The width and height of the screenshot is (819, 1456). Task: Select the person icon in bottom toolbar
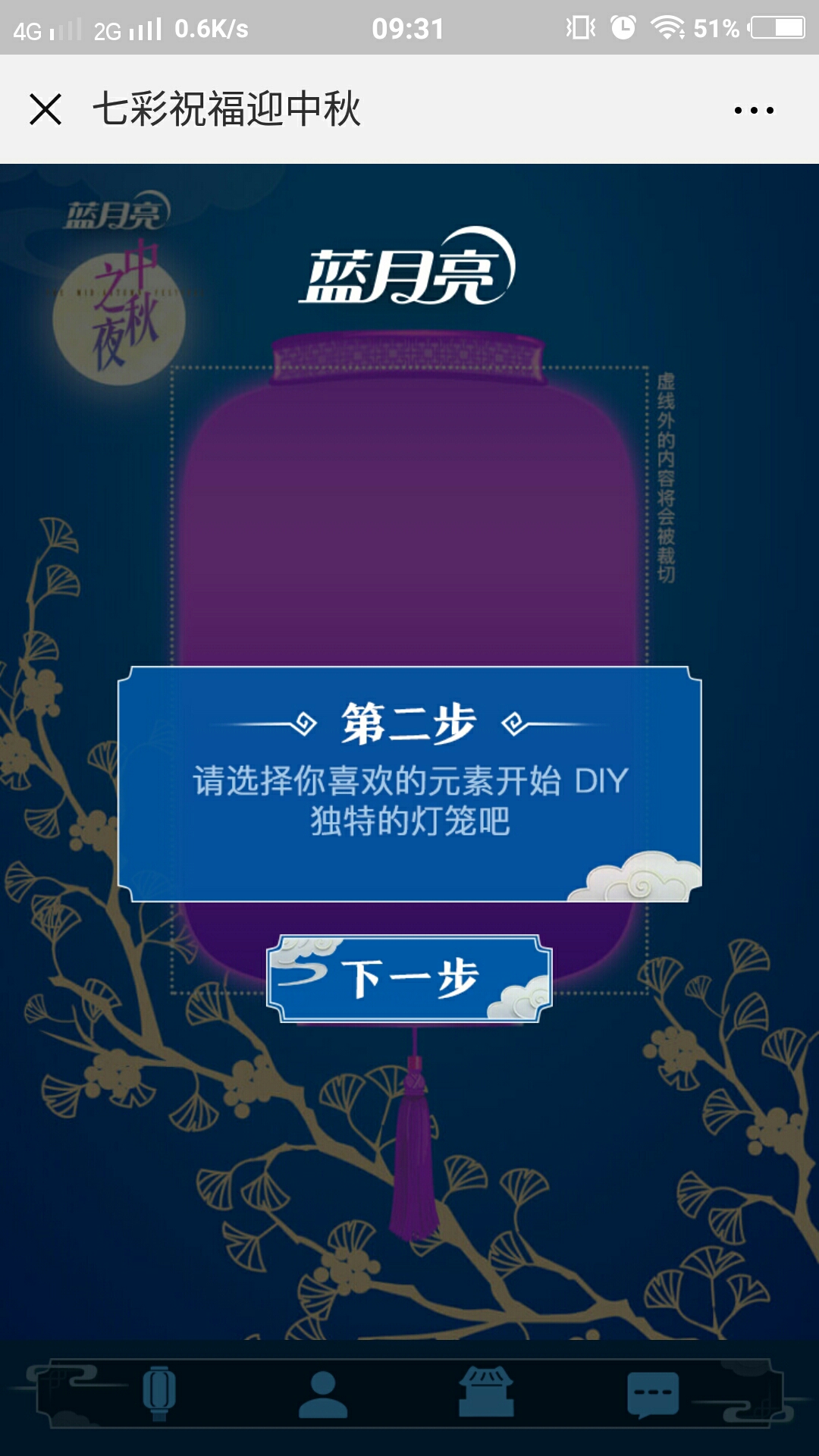point(323,1394)
